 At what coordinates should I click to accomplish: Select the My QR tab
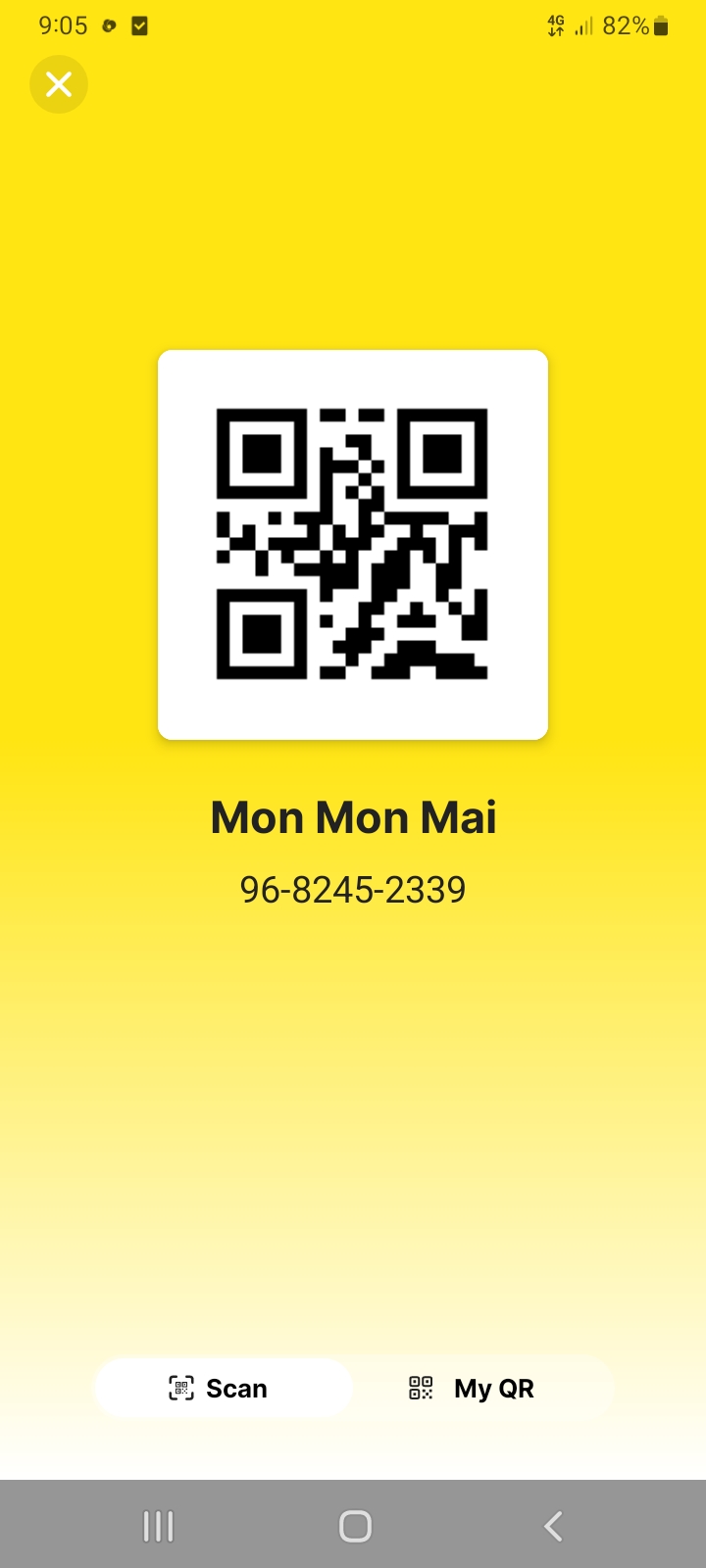click(482, 1388)
